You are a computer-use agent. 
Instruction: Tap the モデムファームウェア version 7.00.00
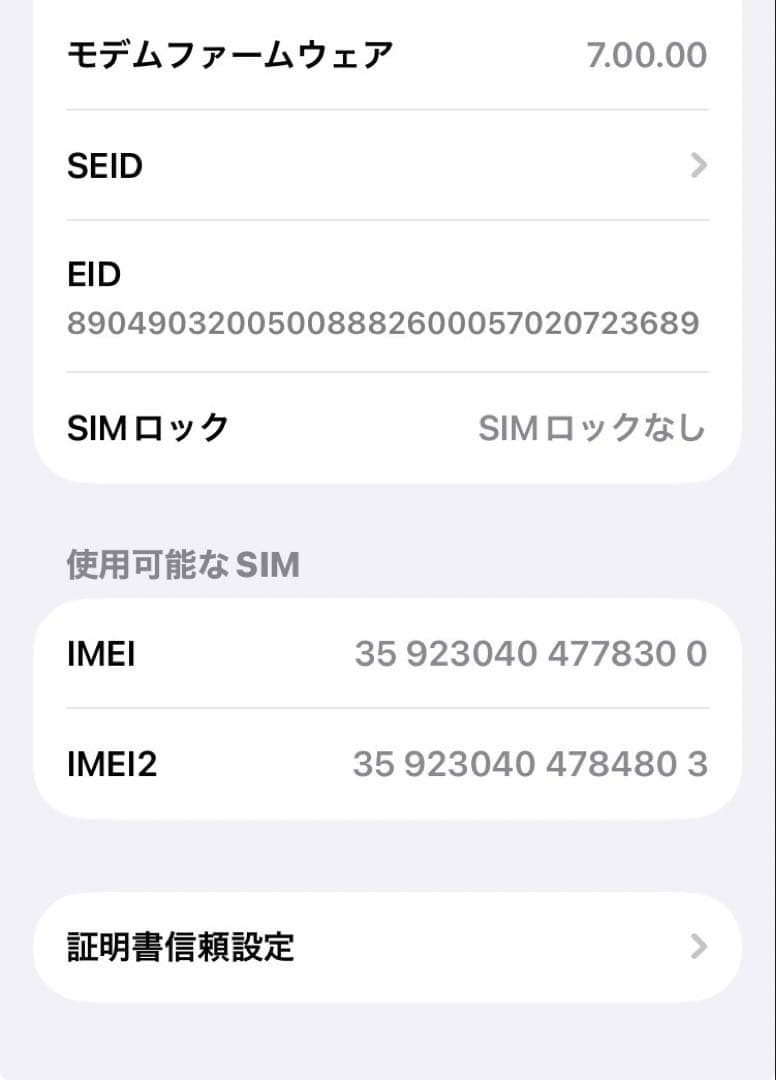pyautogui.click(x=651, y=54)
